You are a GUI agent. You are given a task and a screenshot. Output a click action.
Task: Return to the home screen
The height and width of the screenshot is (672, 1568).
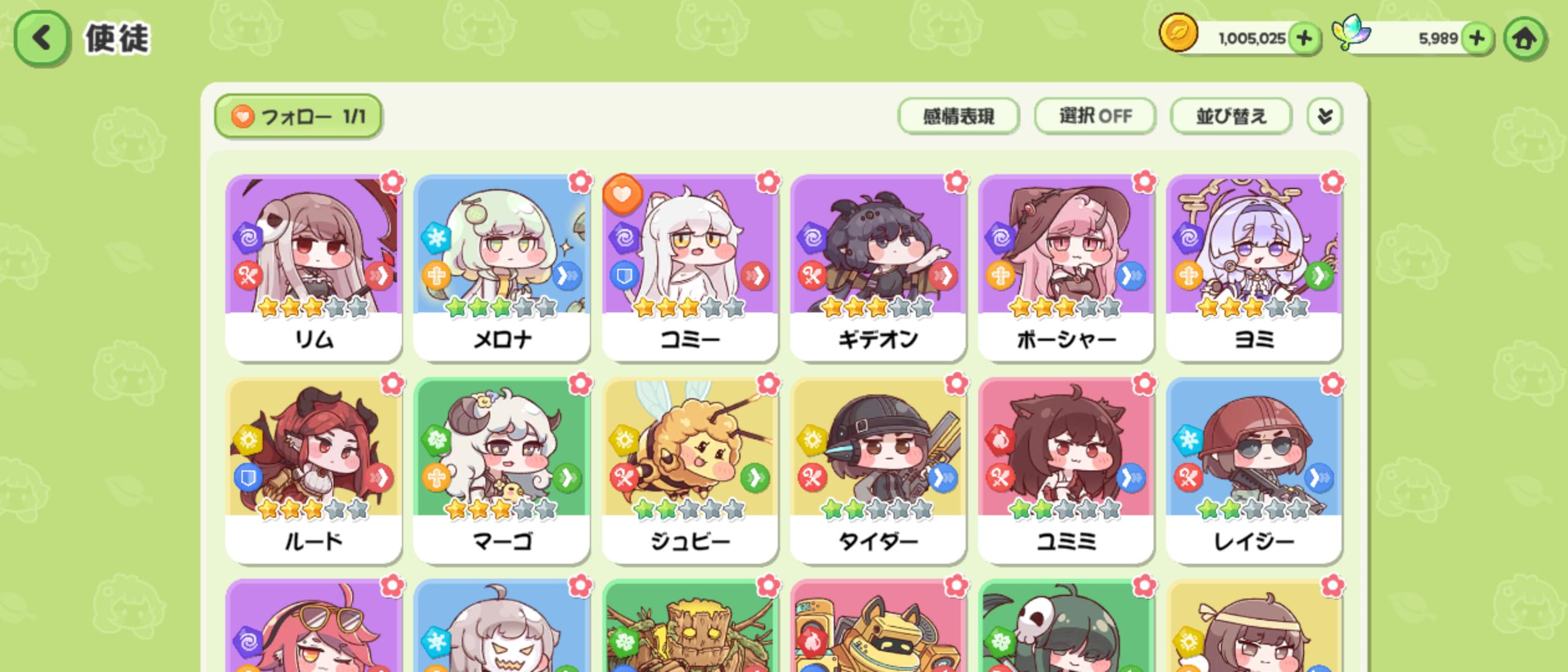tap(1524, 39)
